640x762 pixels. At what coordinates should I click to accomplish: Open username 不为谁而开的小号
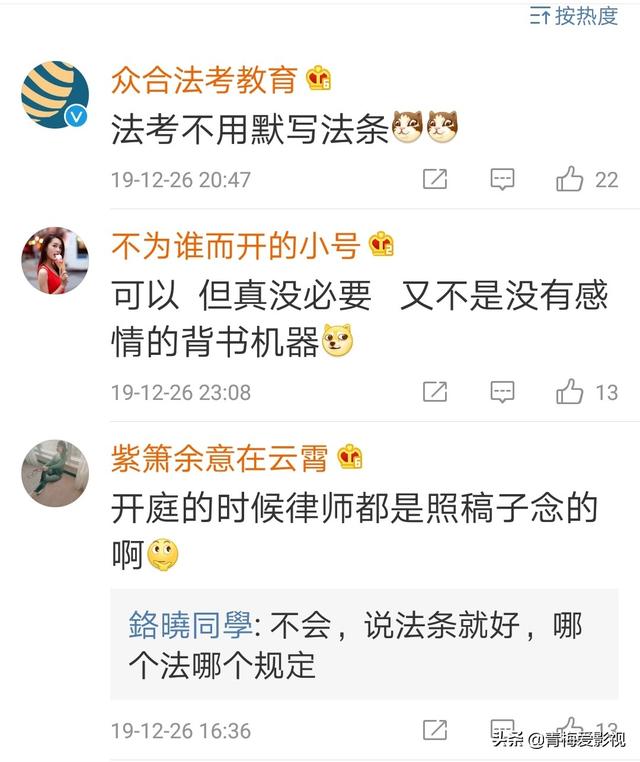238,244
